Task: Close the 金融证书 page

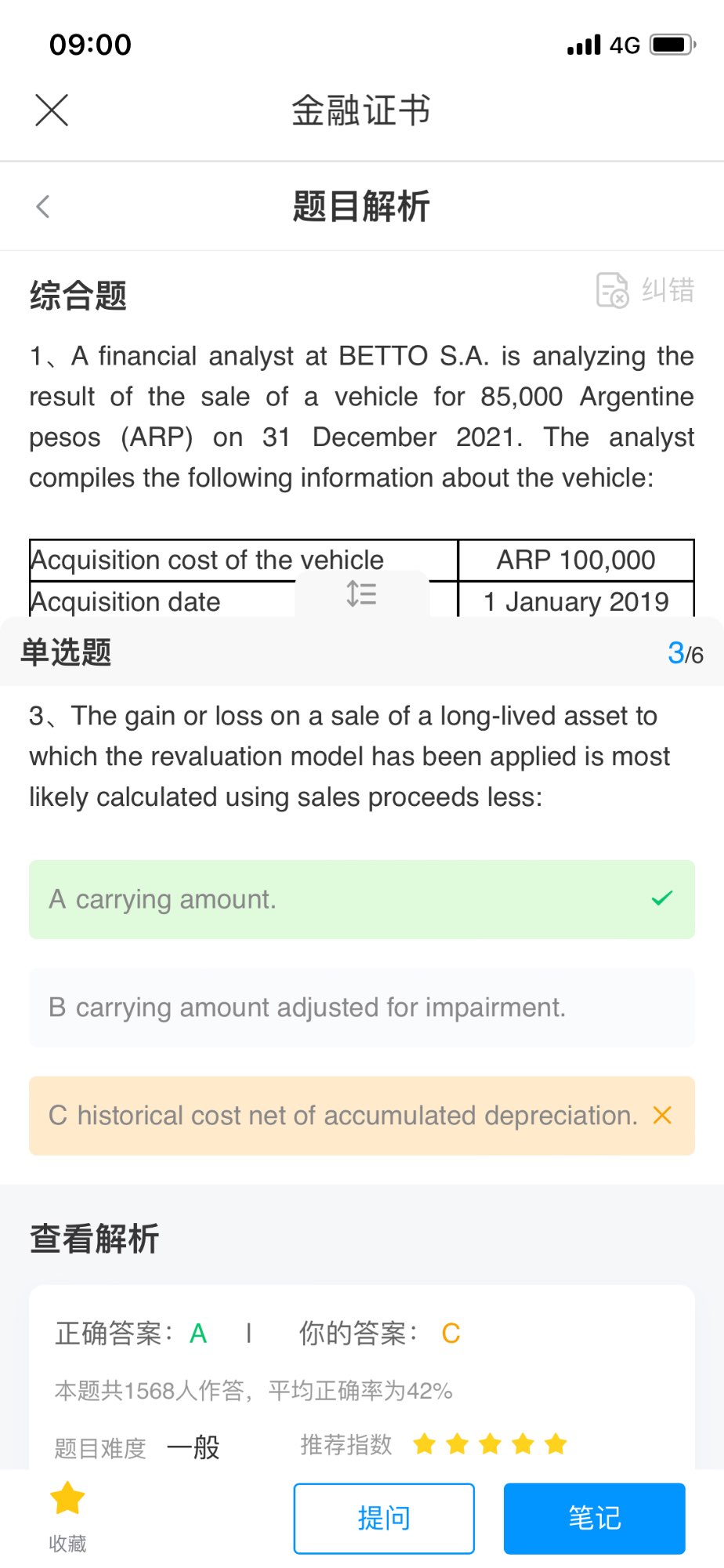Action: [52, 110]
